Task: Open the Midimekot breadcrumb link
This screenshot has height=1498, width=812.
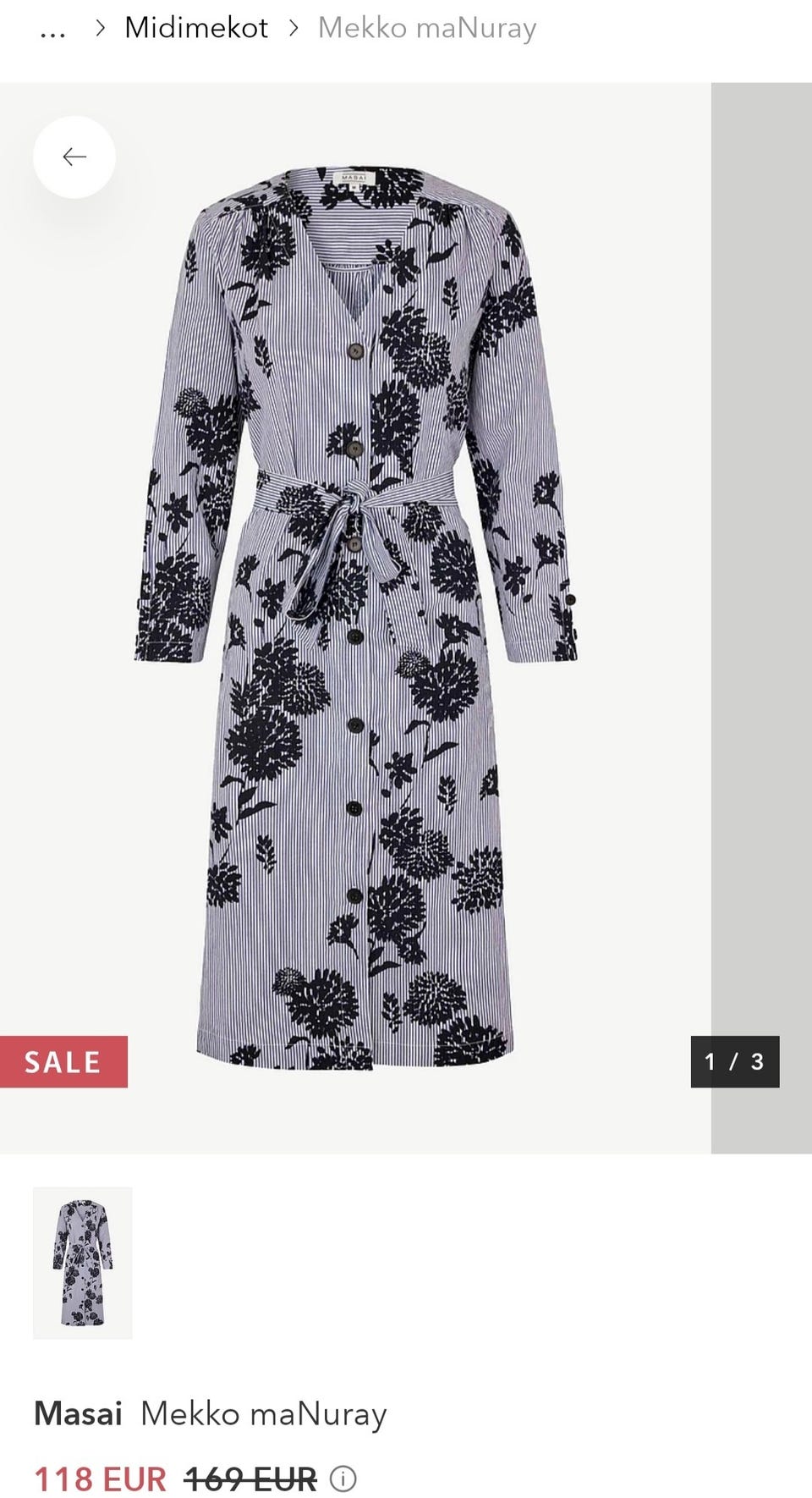Action: click(x=196, y=28)
